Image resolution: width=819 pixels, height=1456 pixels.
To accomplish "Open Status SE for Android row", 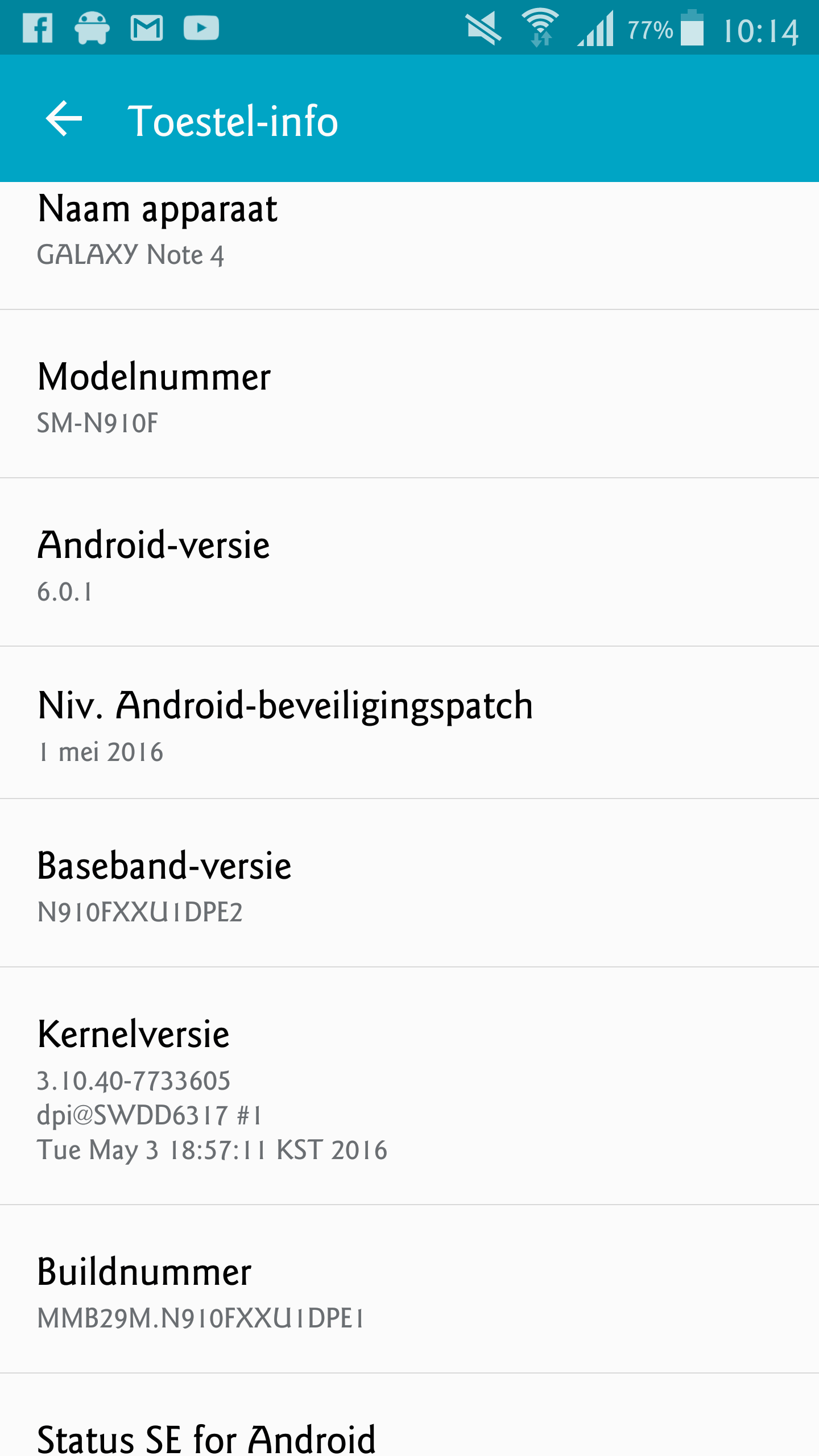I will [409, 1422].
